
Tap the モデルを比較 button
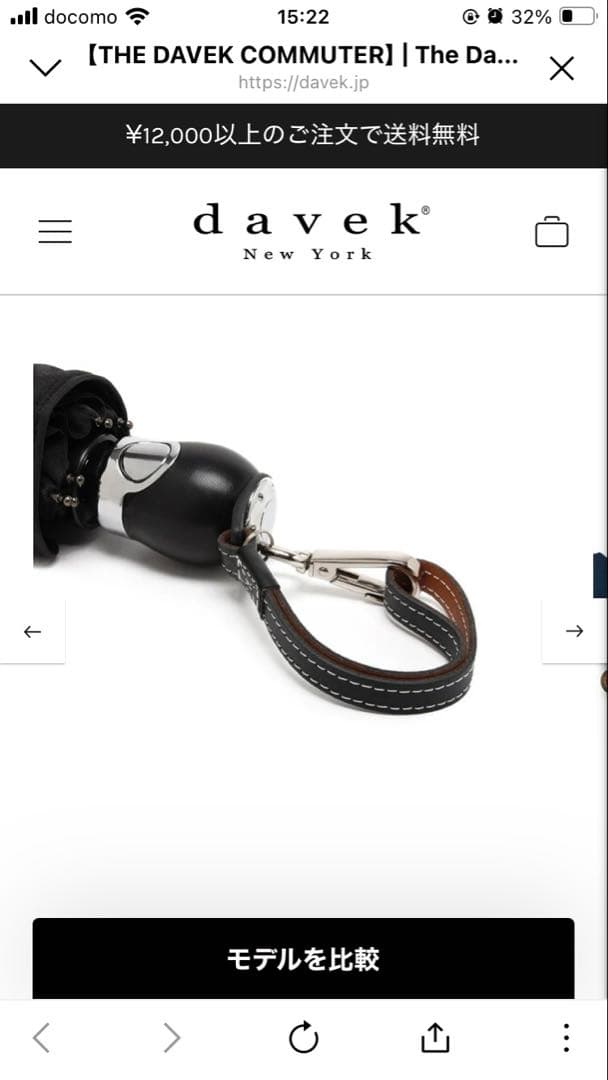point(303,958)
